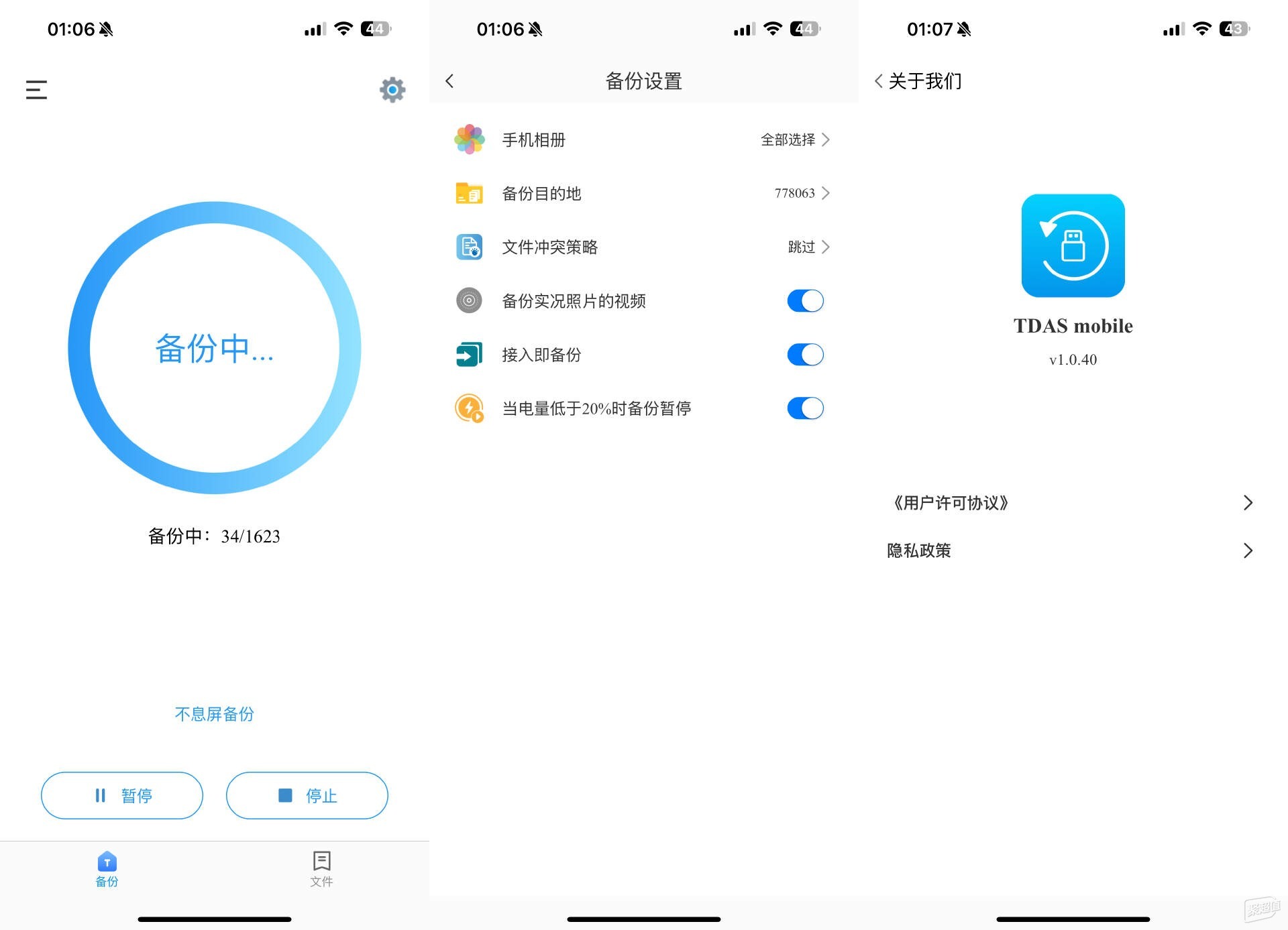Pause the ongoing backup
This screenshot has width=1288, height=930.
(122, 795)
